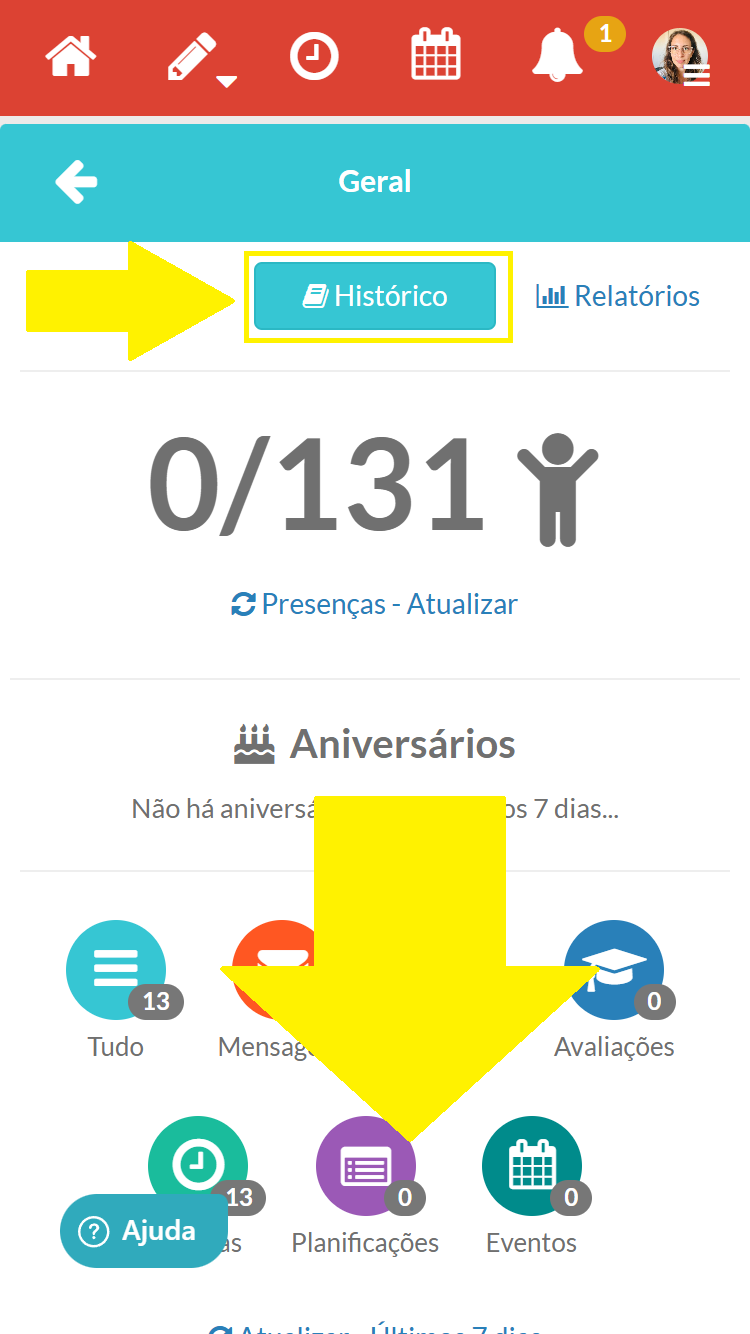Open the notifications bell
Image resolution: width=750 pixels, height=1334 pixels.
(558, 56)
